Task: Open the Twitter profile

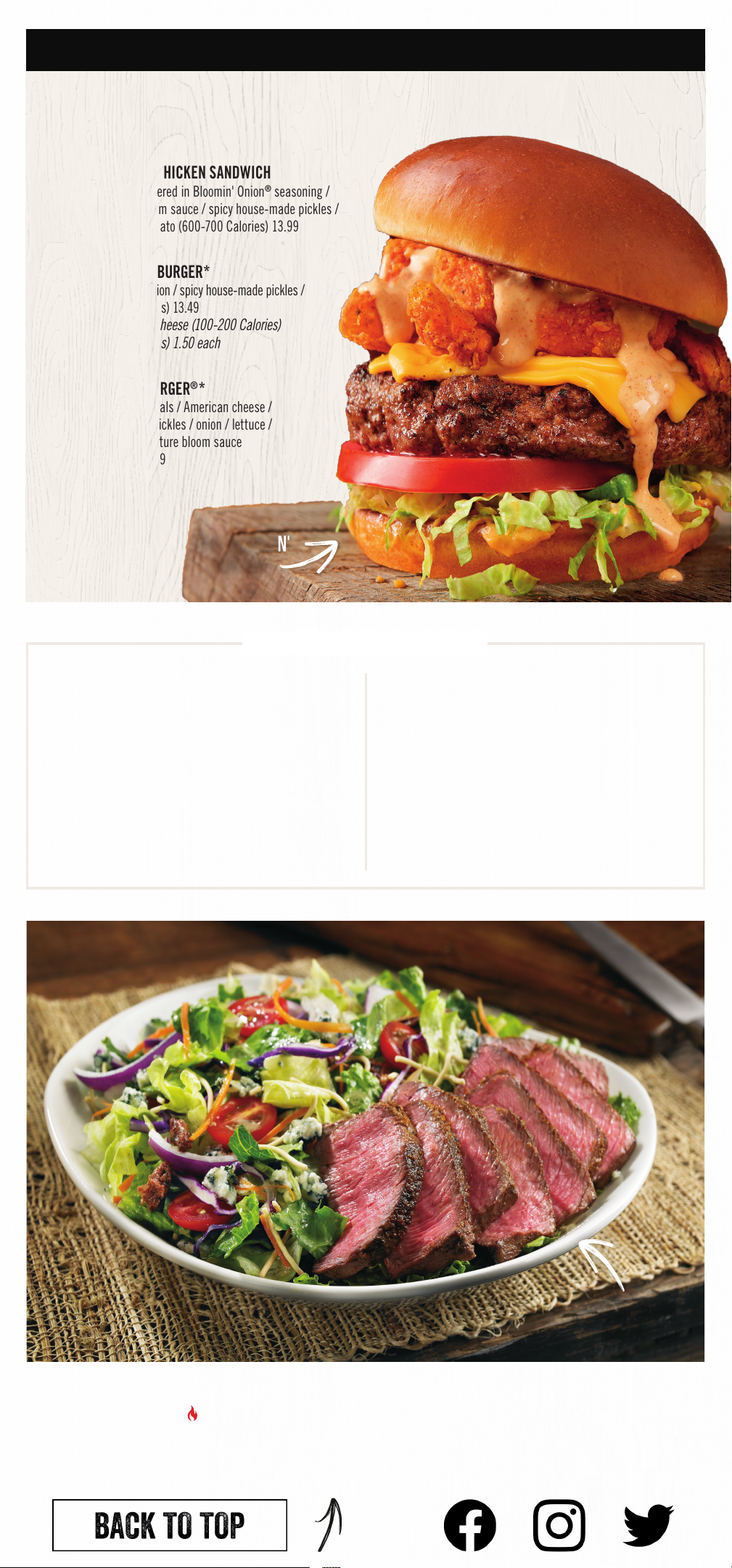Action: point(648,1524)
